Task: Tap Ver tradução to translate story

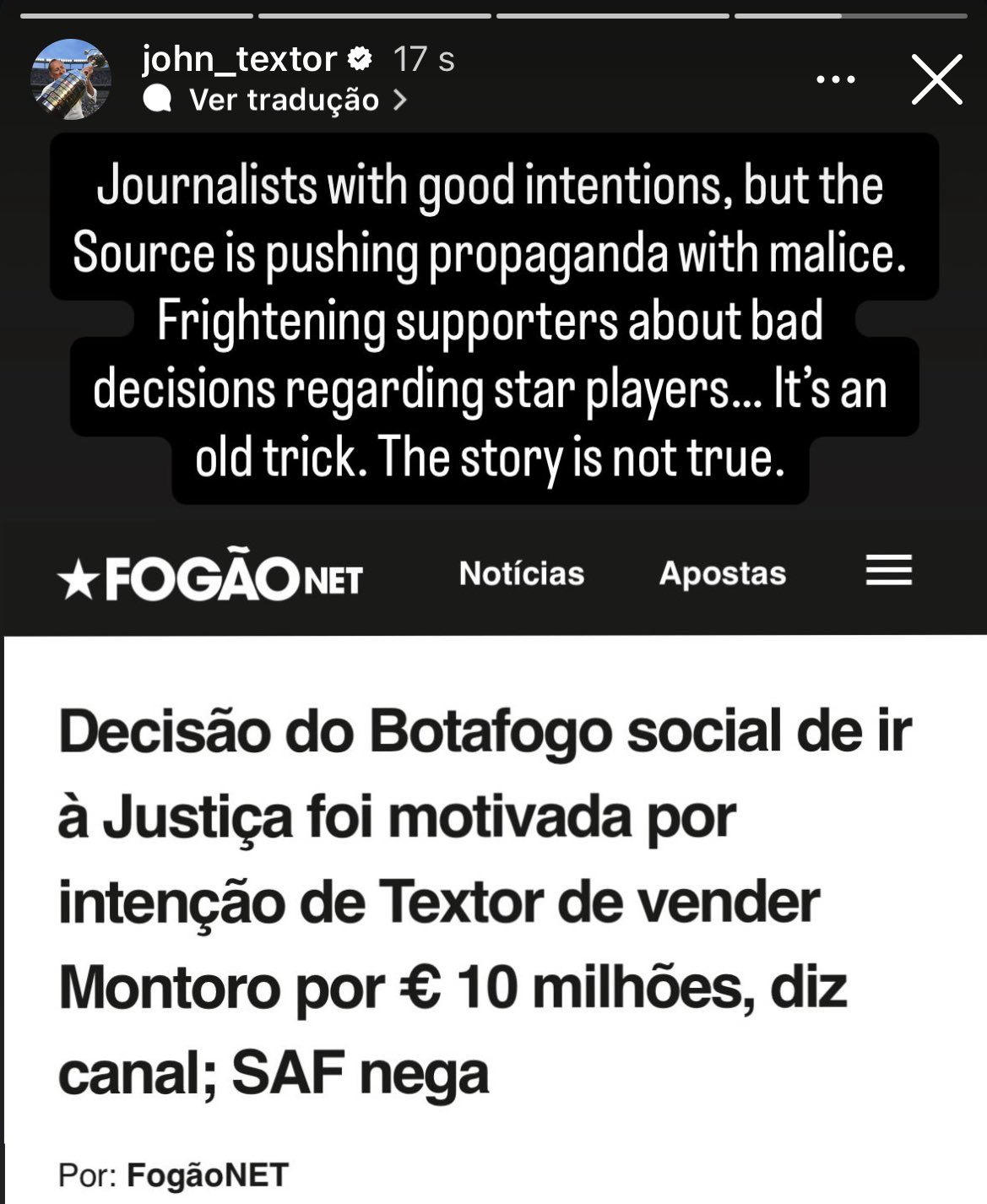Action: [285, 100]
